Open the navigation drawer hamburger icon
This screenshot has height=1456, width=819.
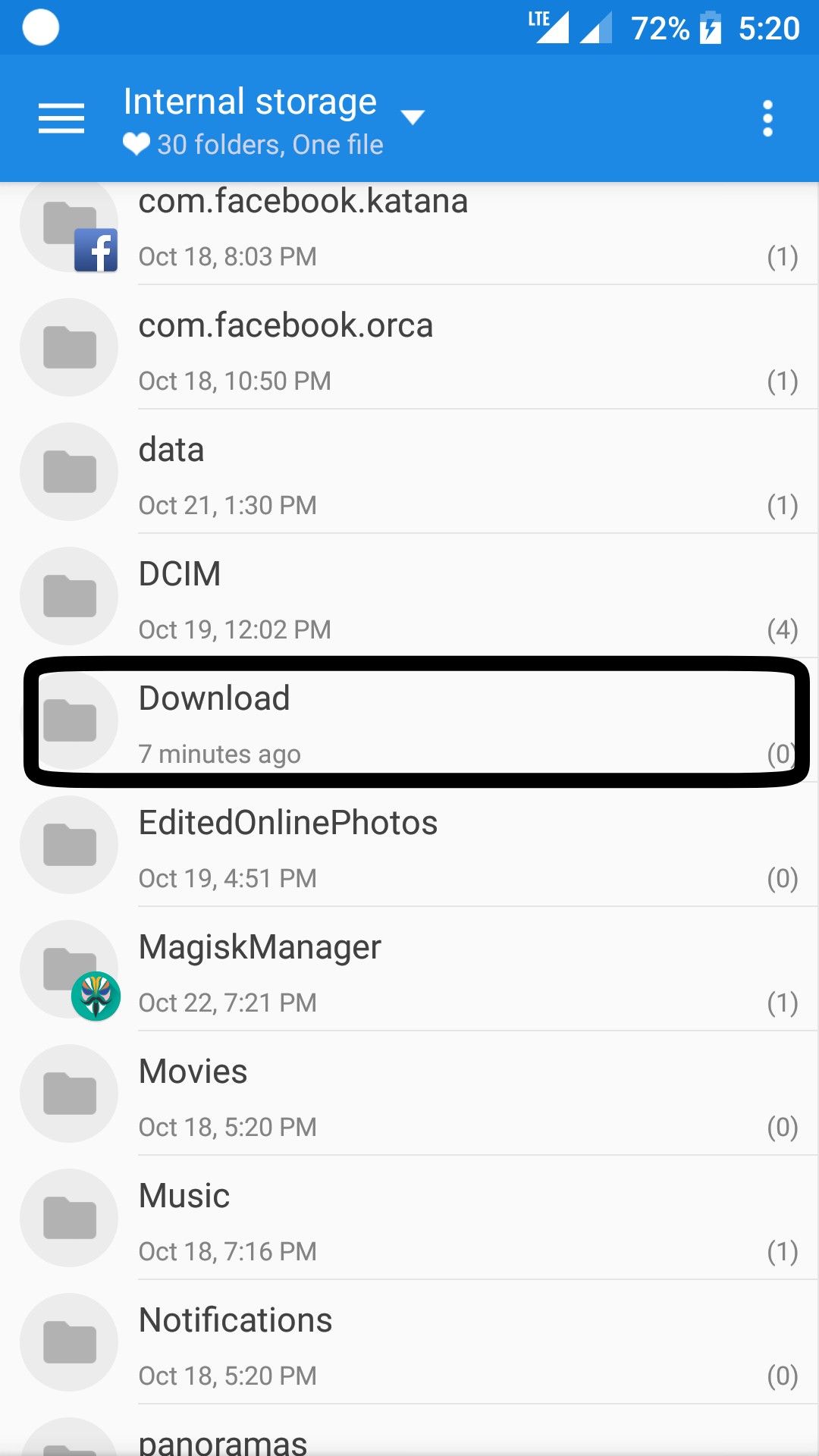(x=61, y=118)
